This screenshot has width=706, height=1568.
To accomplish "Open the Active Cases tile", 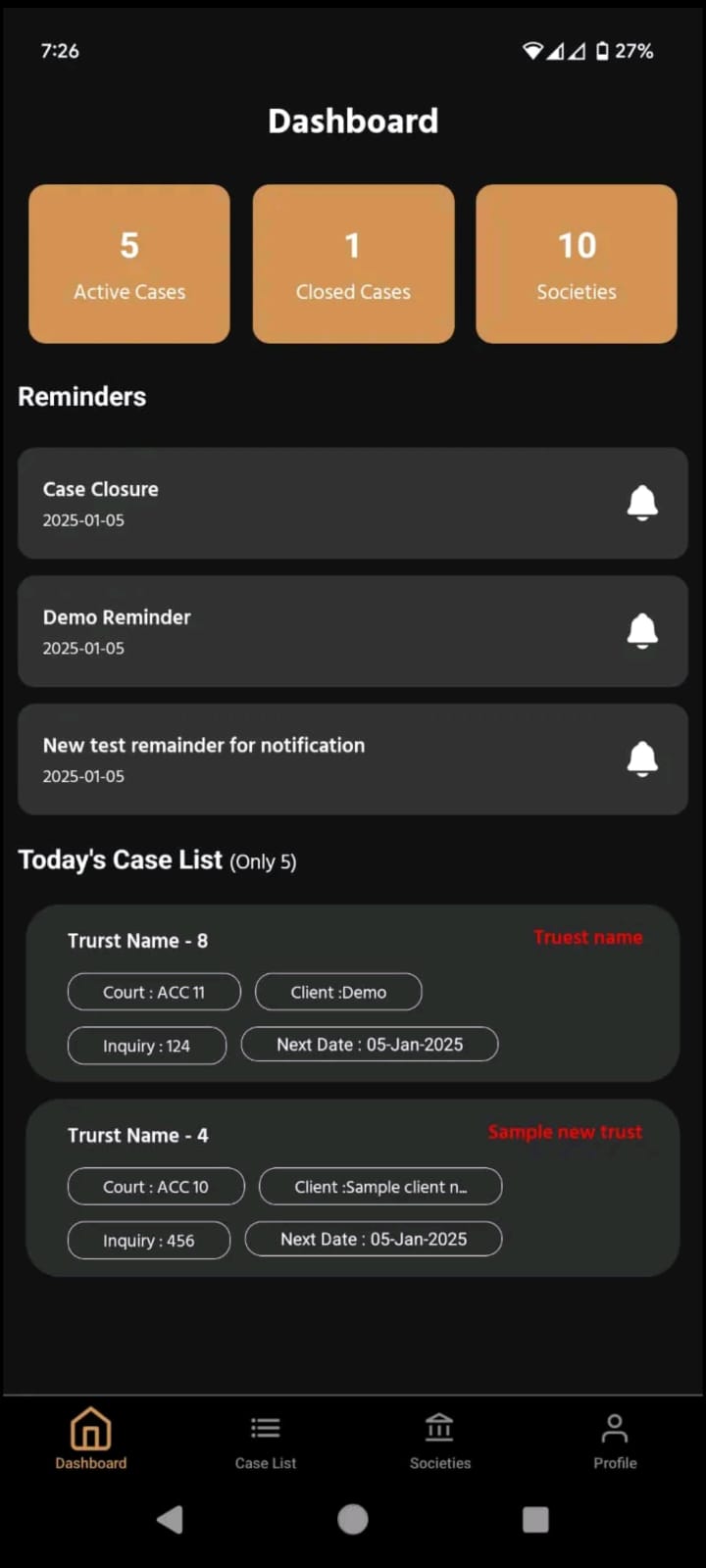I will point(129,264).
